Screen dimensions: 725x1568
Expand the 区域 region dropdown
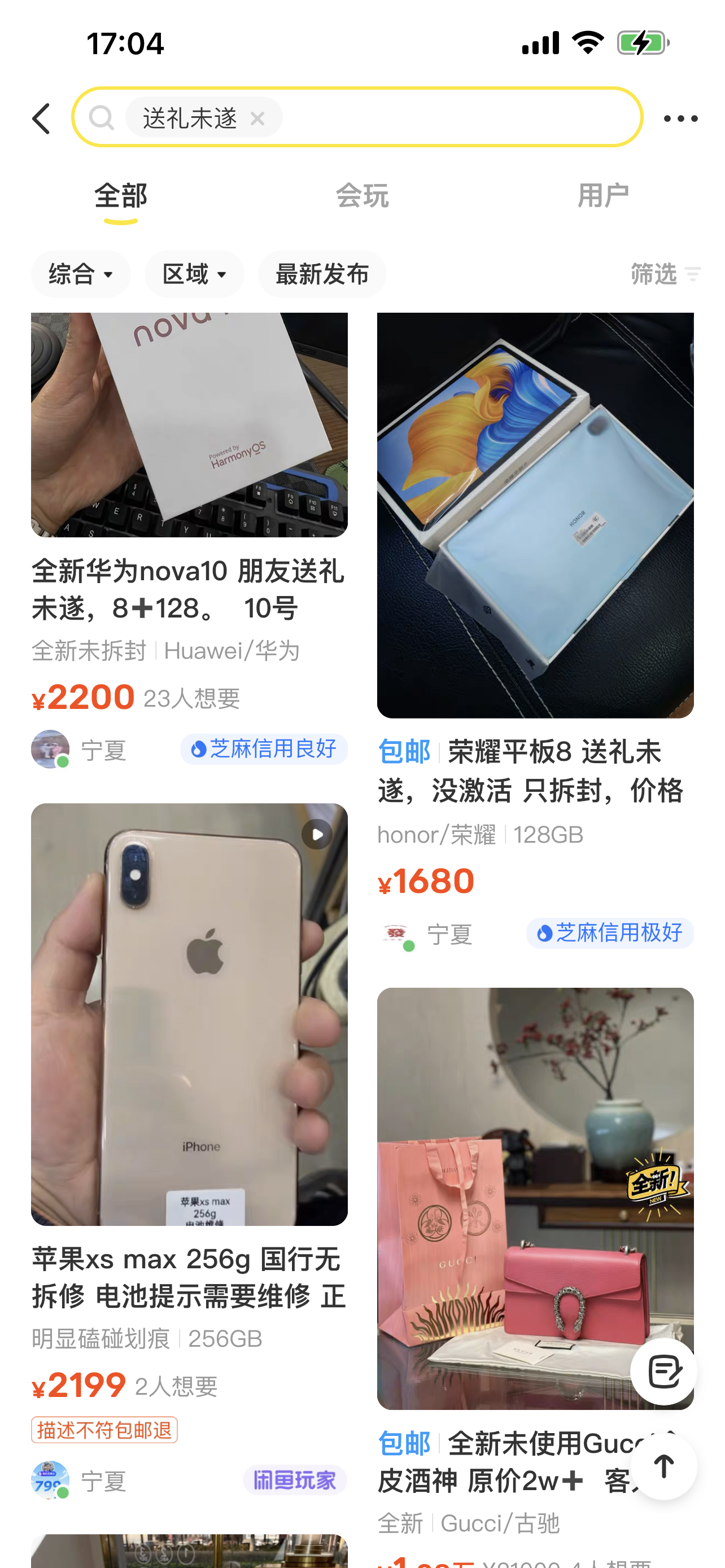tap(194, 274)
